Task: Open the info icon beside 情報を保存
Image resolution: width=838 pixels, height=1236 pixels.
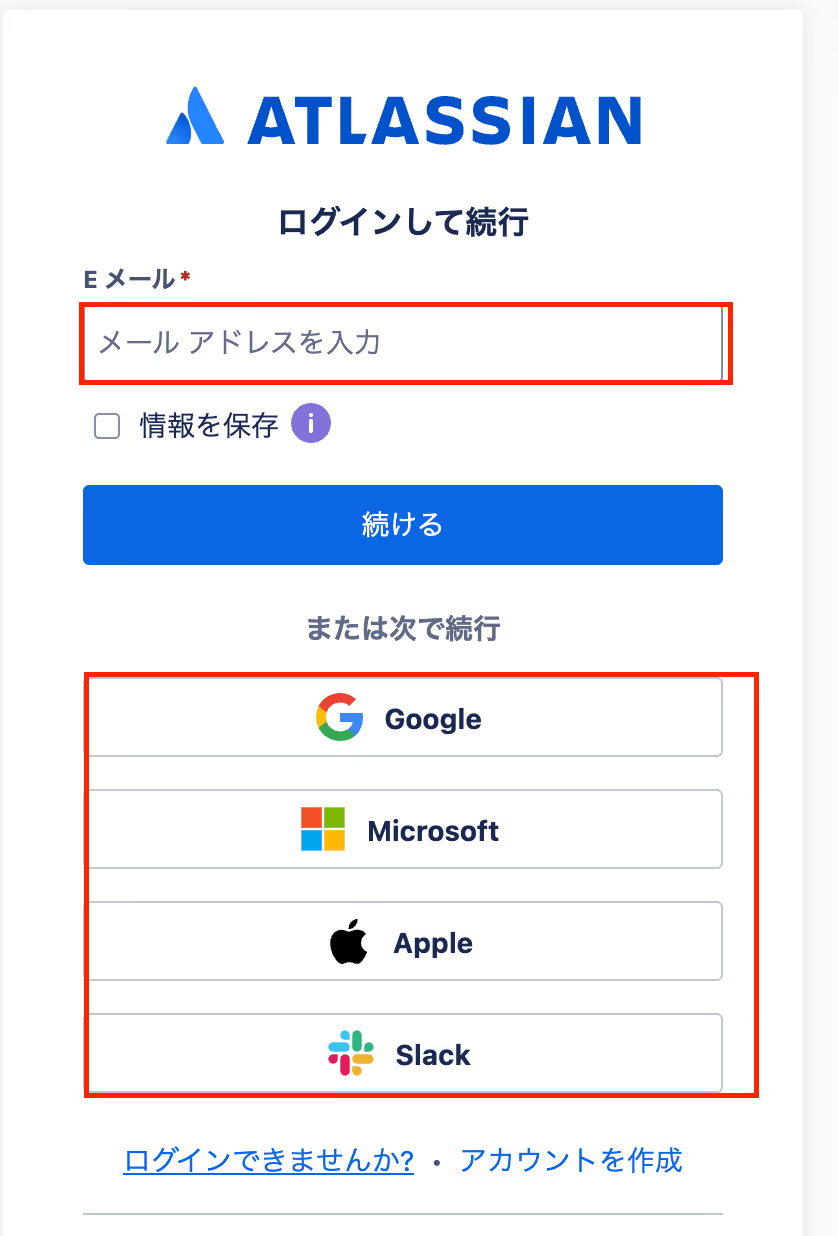Action: tap(310, 425)
